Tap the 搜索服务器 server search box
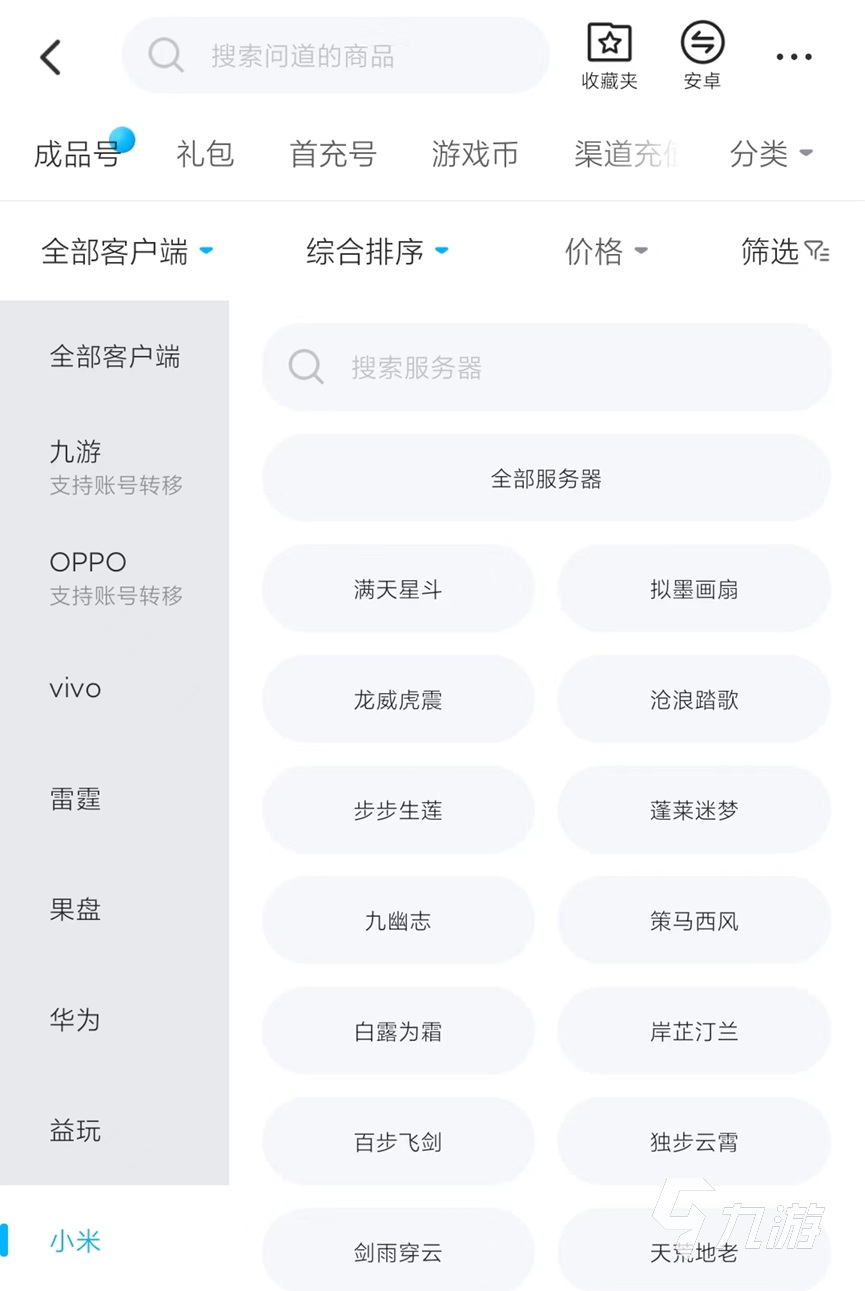Image resolution: width=865 pixels, height=1291 pixels. (546, 367)
